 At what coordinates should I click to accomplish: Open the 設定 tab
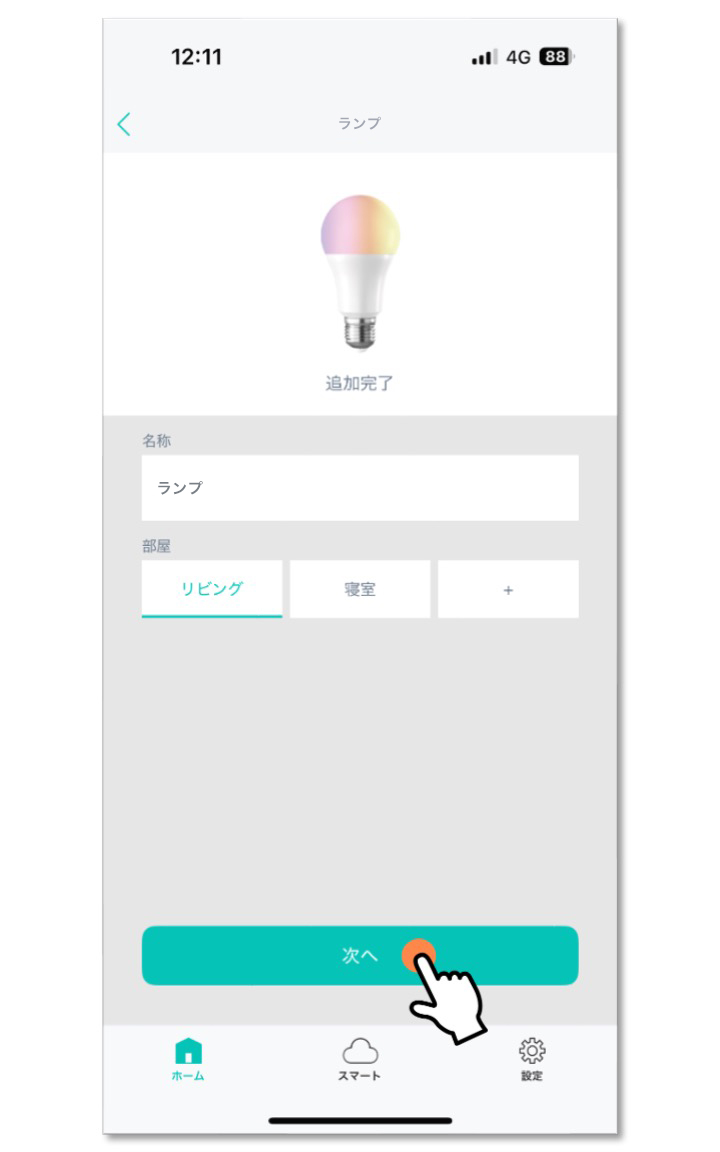pyautogui.click(x=532, y=1059)
